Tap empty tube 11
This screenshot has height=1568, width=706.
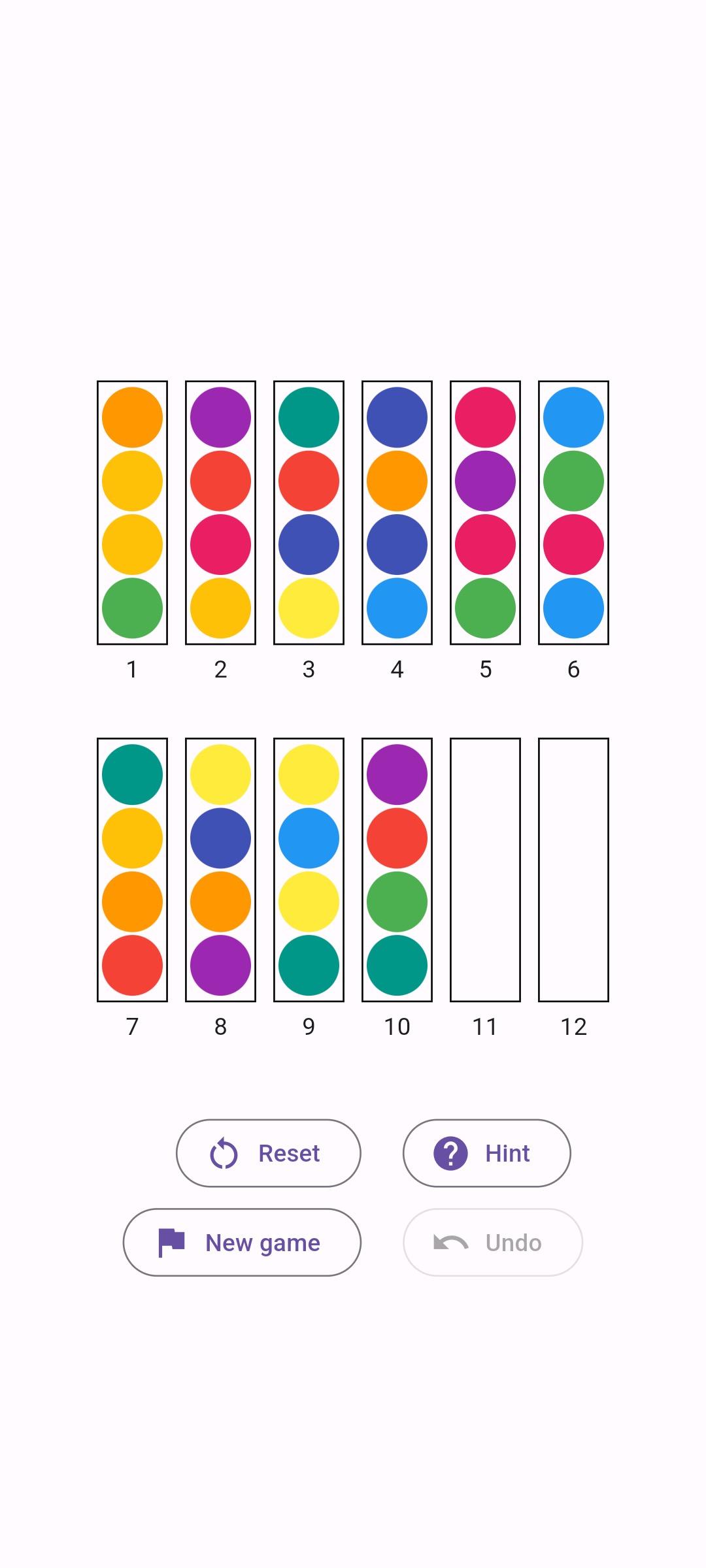coord(485,870)
